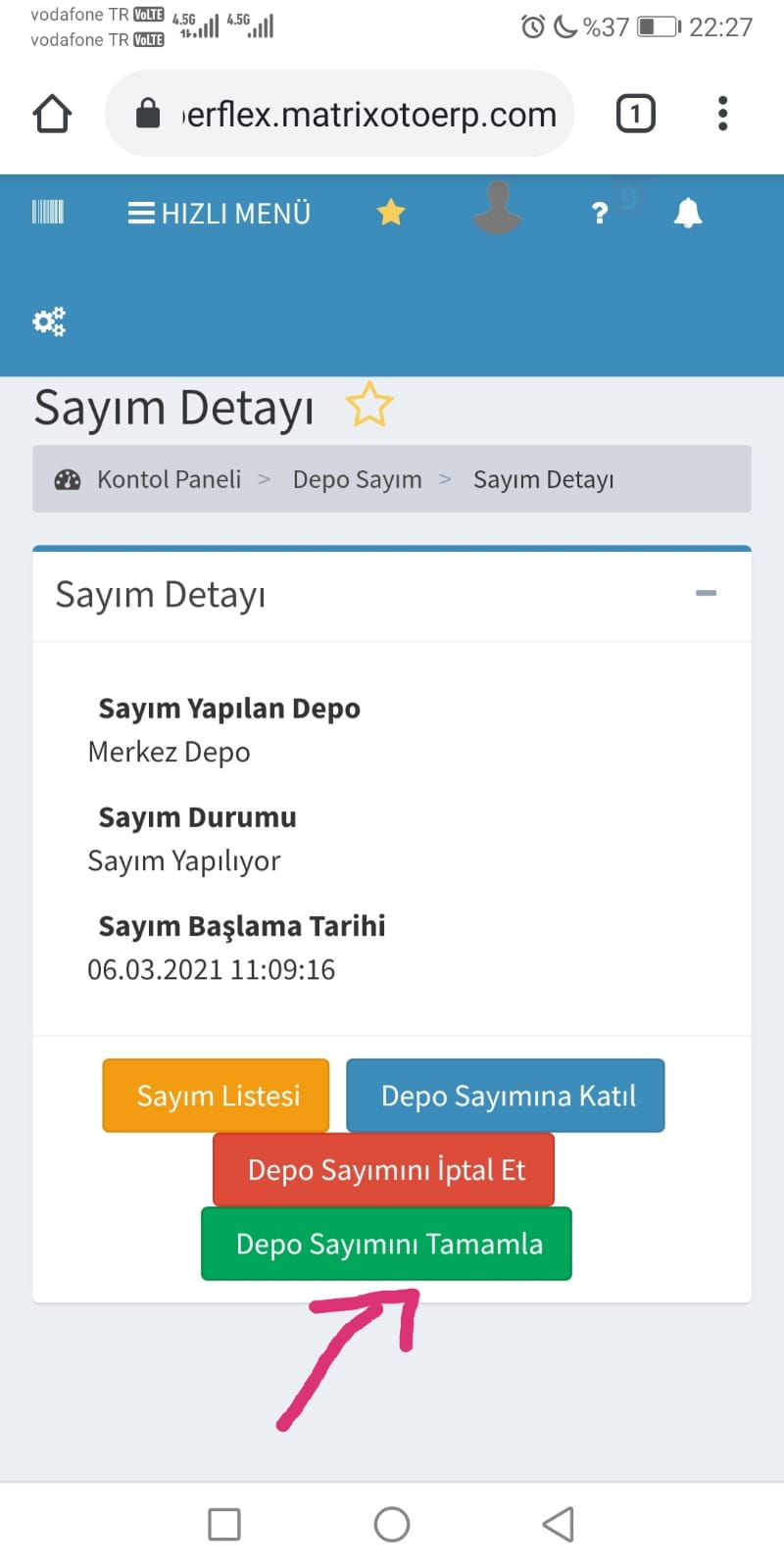
Task: Collapse the Sayım Detayı panel
Action: 706,593
